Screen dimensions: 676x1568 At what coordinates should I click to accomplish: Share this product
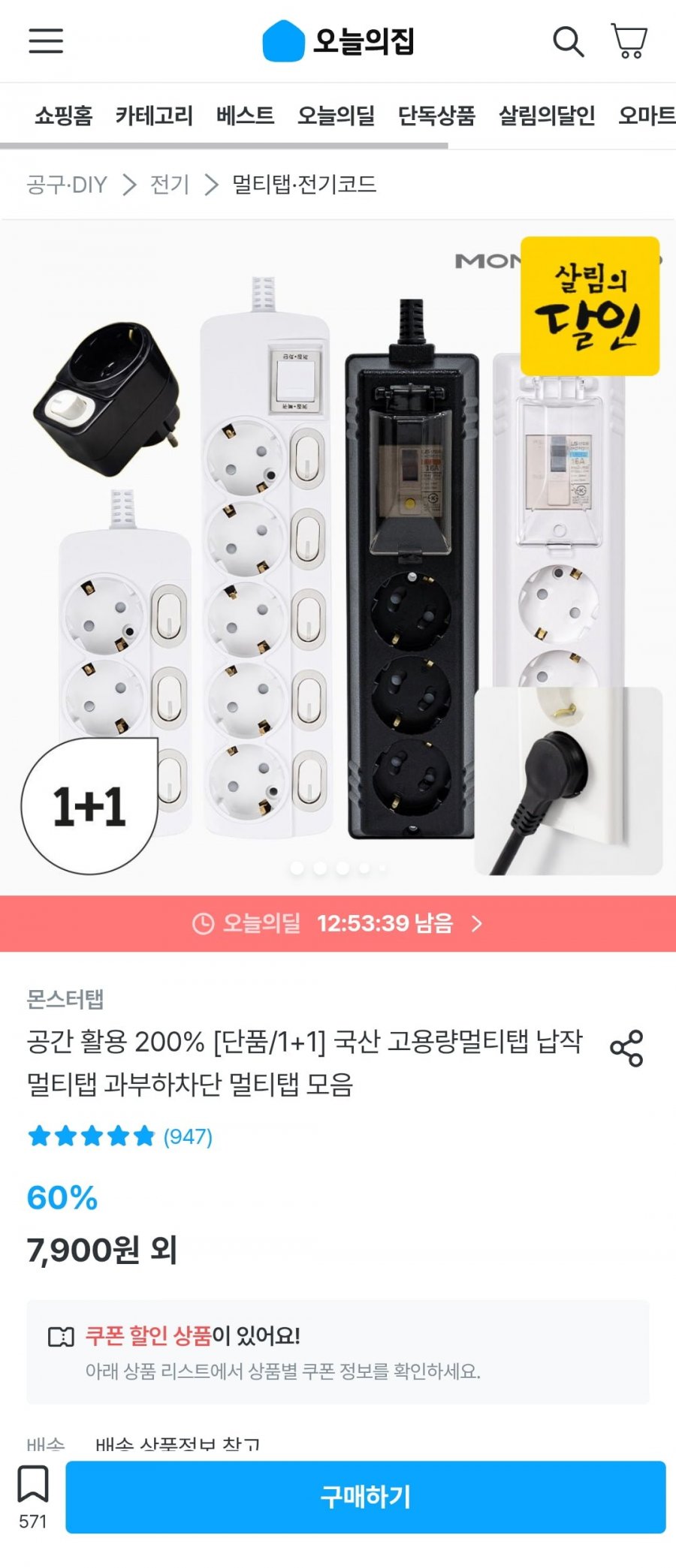tap(626, 1049)
